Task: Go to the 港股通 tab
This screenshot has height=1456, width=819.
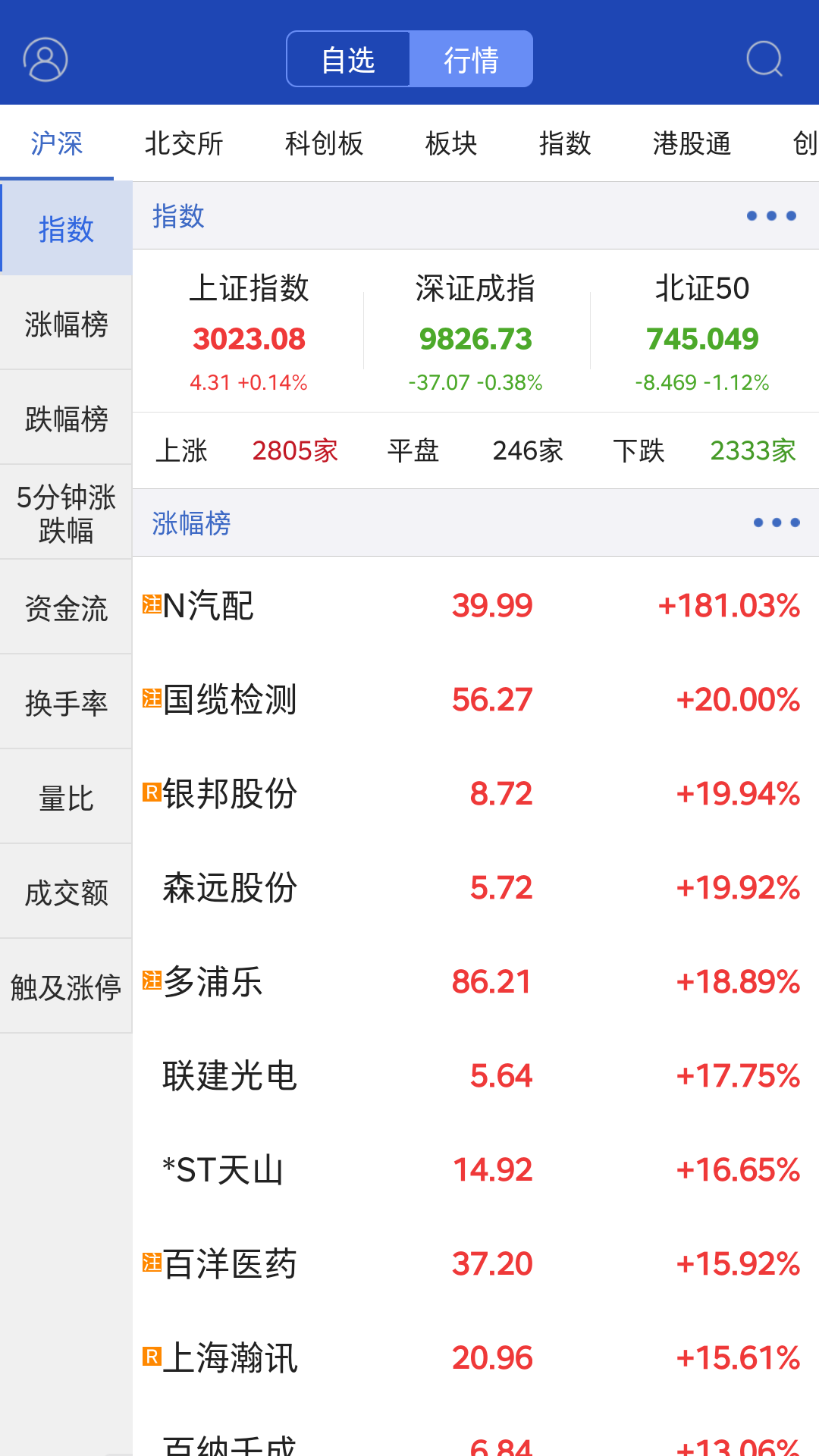Action: pyautogui.click(x=692, y=143)
